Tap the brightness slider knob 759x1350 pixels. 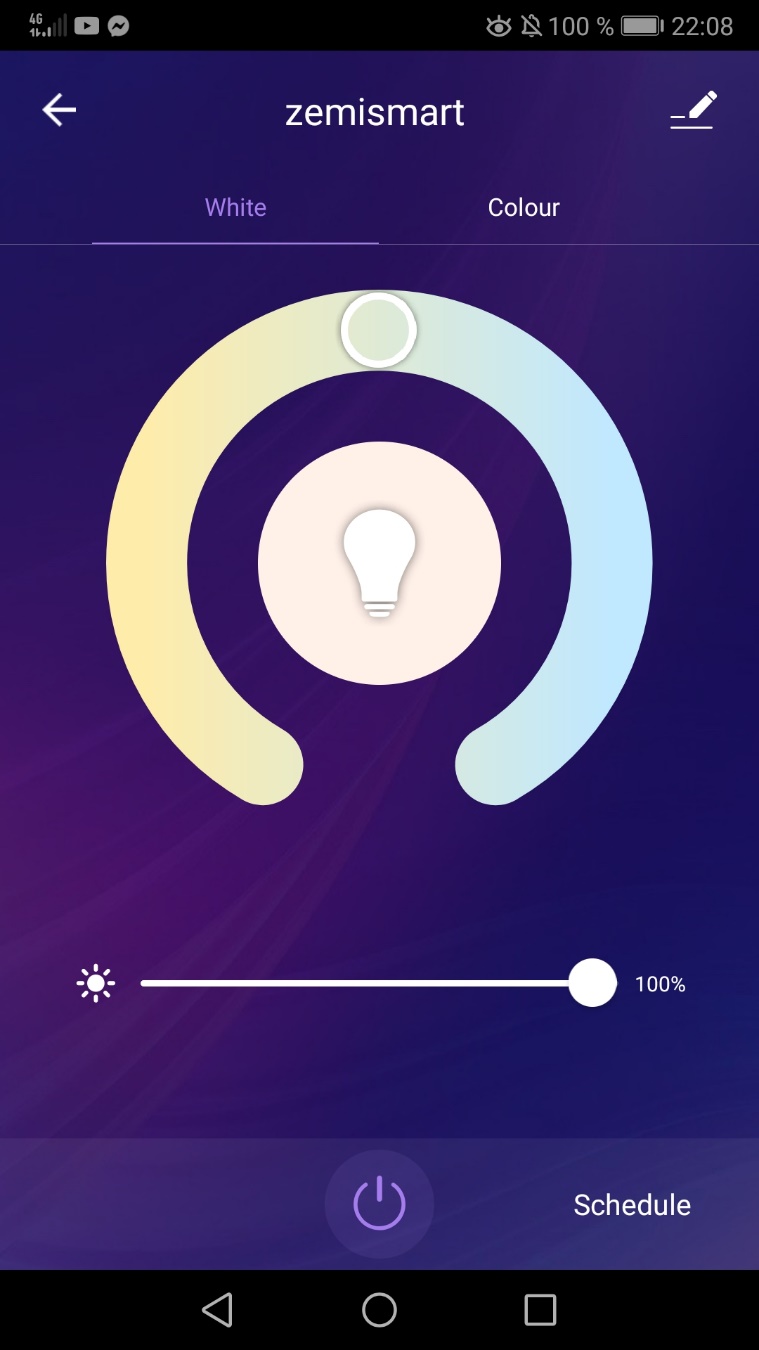[x=593, y=983]
